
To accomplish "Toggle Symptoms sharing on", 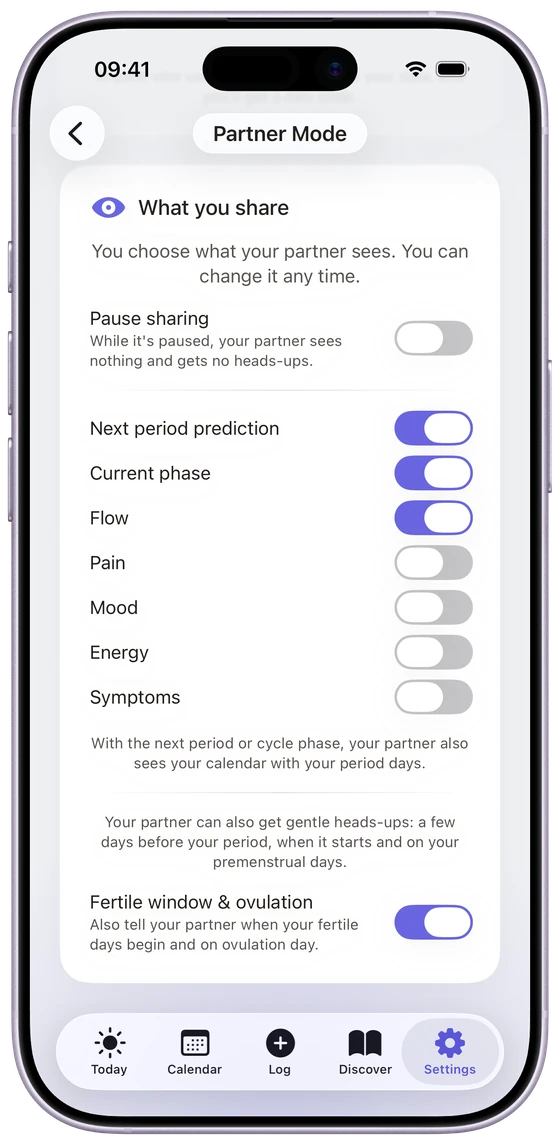I will click(434, 697).
